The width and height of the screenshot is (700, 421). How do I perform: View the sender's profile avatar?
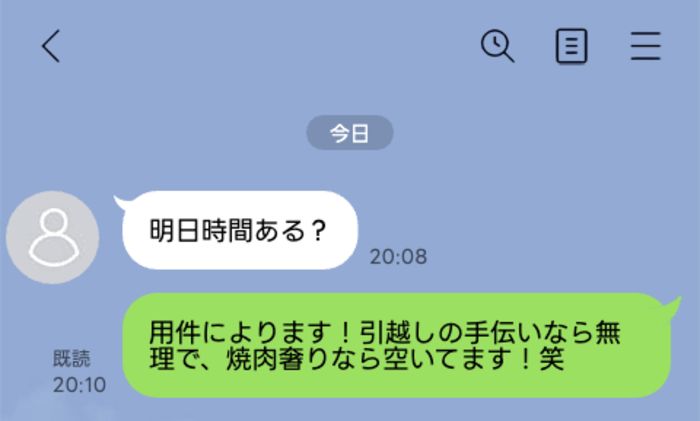click(52, 237)
